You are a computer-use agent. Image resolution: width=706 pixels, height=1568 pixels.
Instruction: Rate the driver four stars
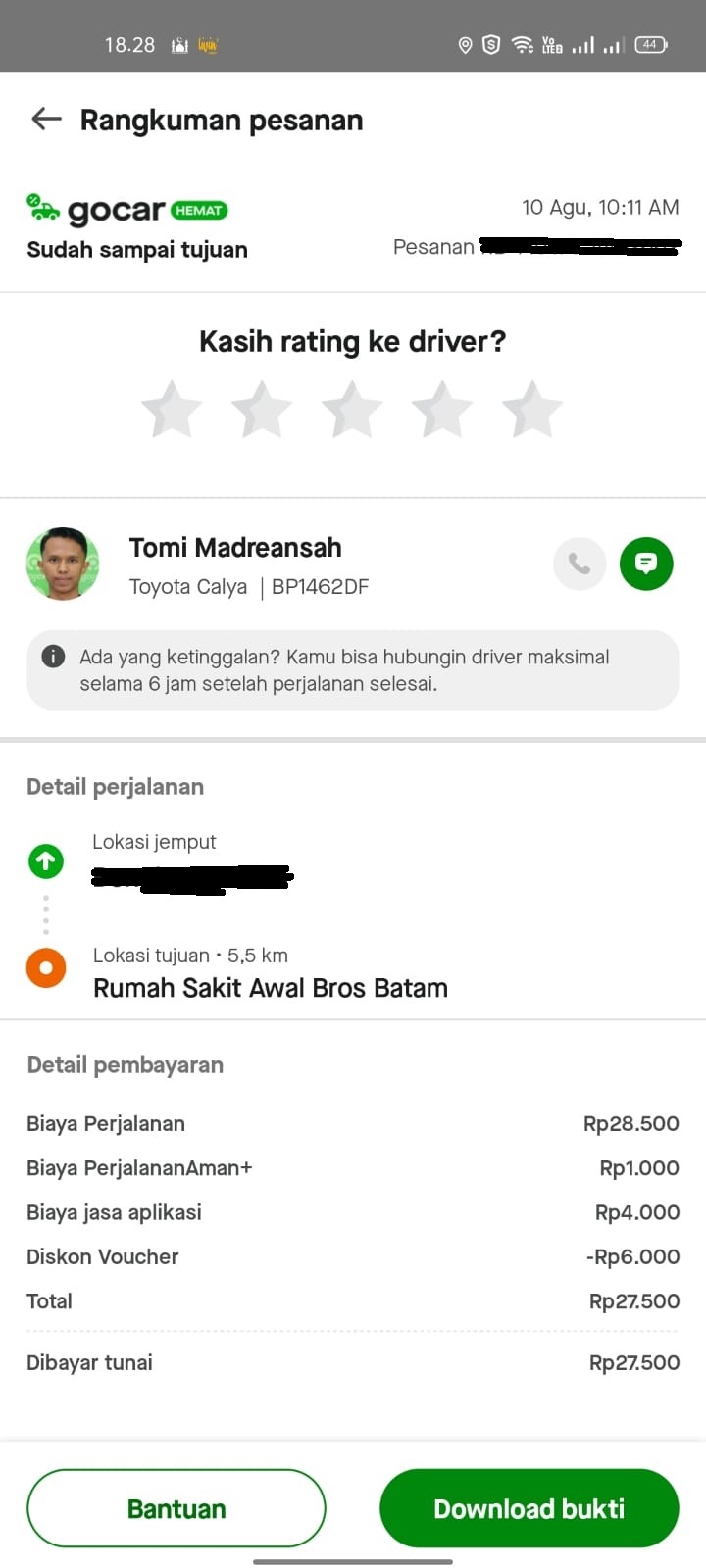[x=442, y=409]
